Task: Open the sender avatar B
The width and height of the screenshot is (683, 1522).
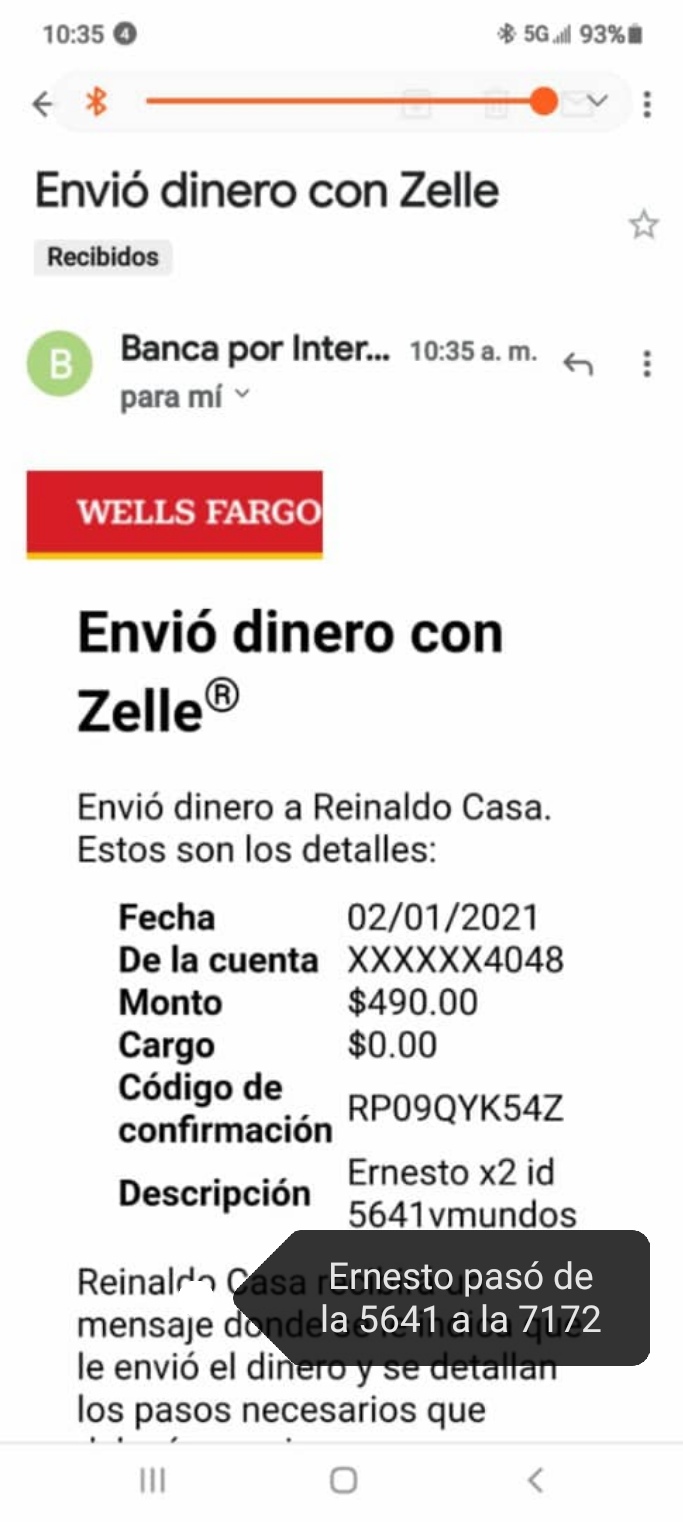Action: click(60, 363)
